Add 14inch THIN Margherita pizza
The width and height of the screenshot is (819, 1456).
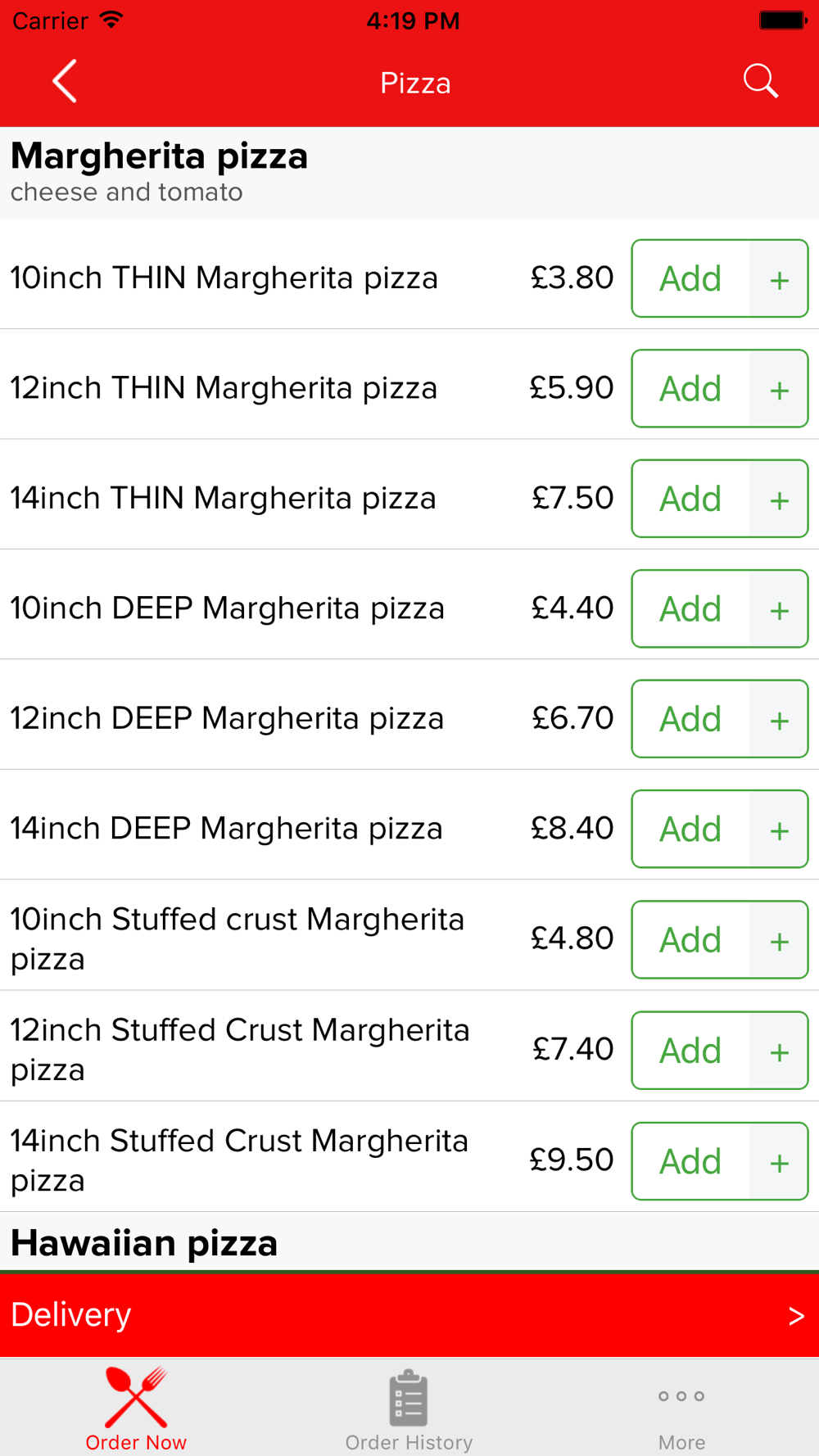click(720, 499)
